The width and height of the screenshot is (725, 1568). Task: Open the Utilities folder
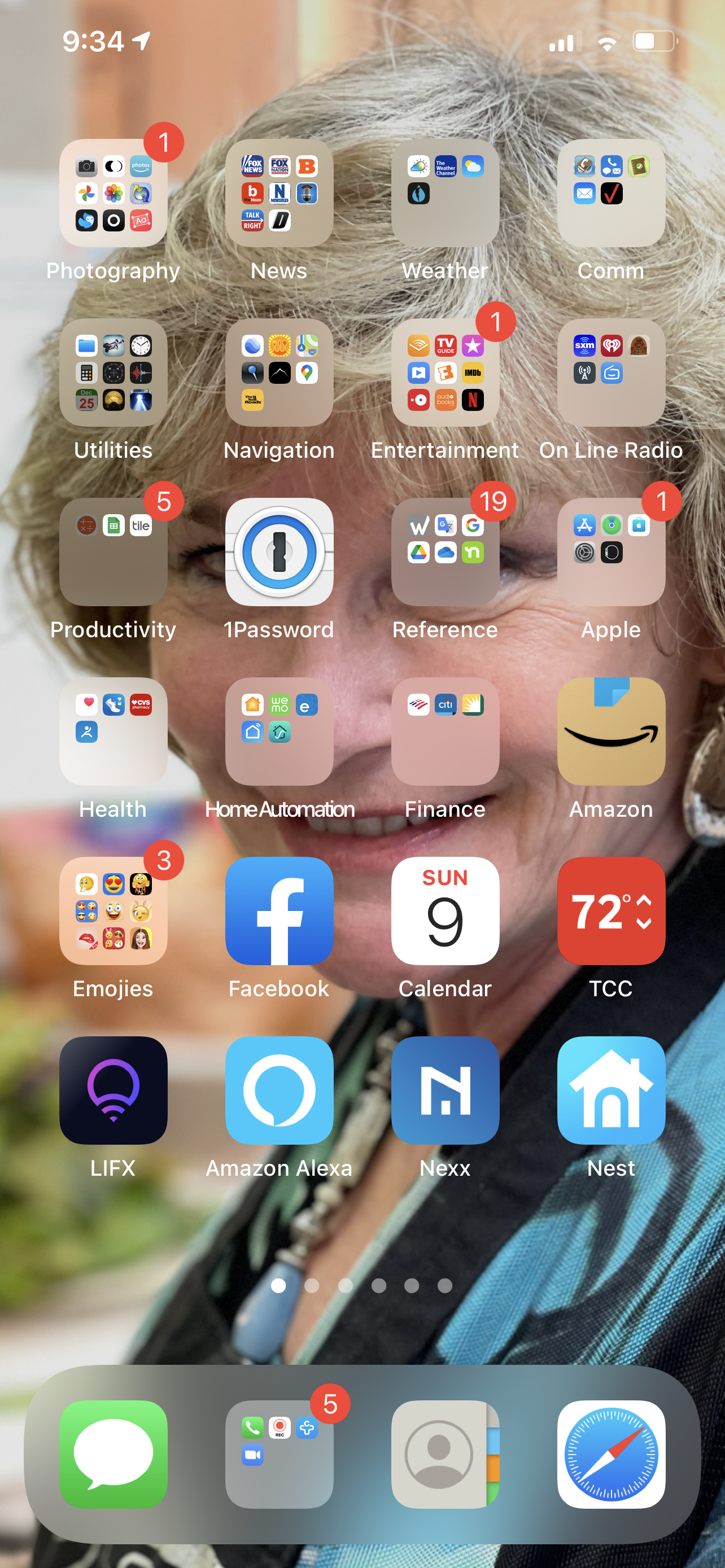(x=113, y=373)
